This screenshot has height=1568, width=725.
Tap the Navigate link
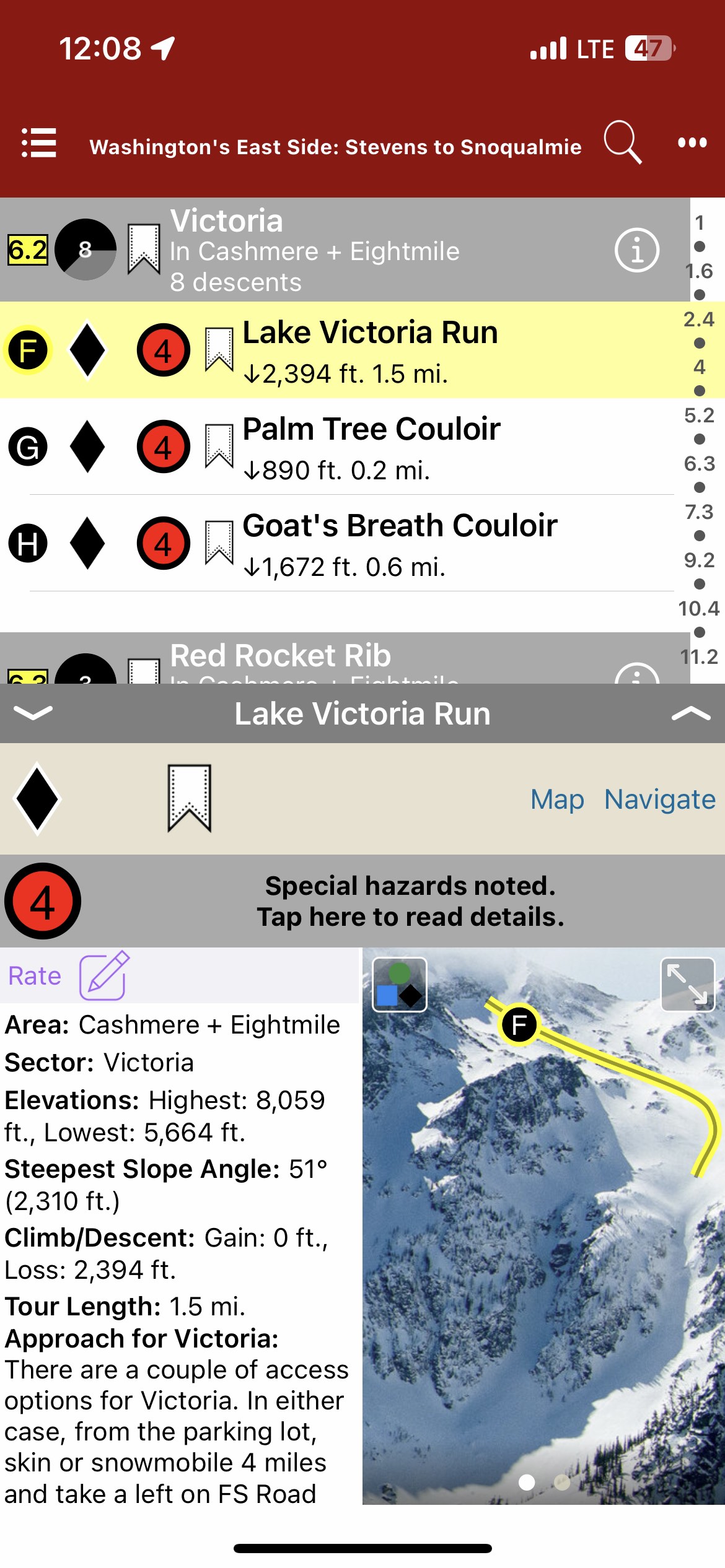659,799
